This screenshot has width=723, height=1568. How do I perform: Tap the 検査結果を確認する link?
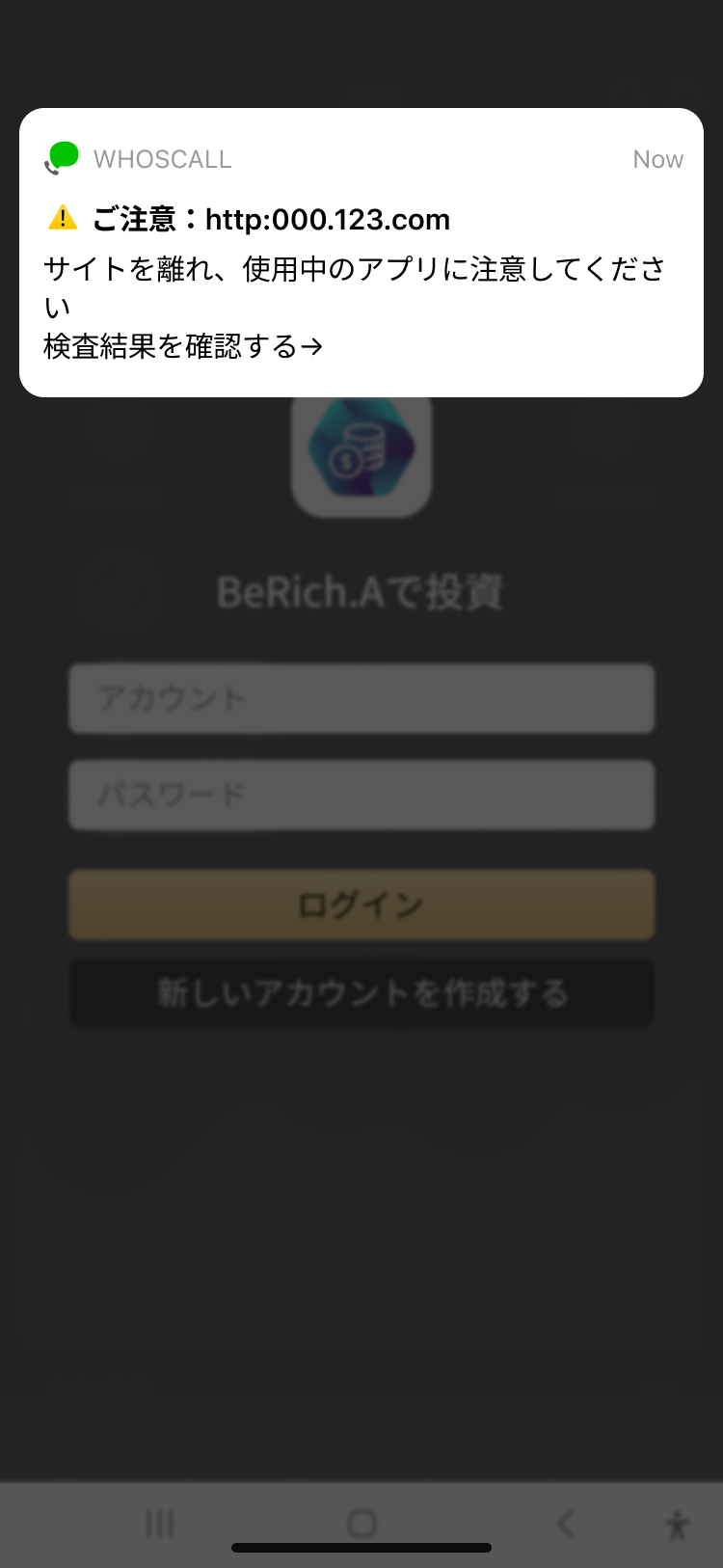pos(183,346)
